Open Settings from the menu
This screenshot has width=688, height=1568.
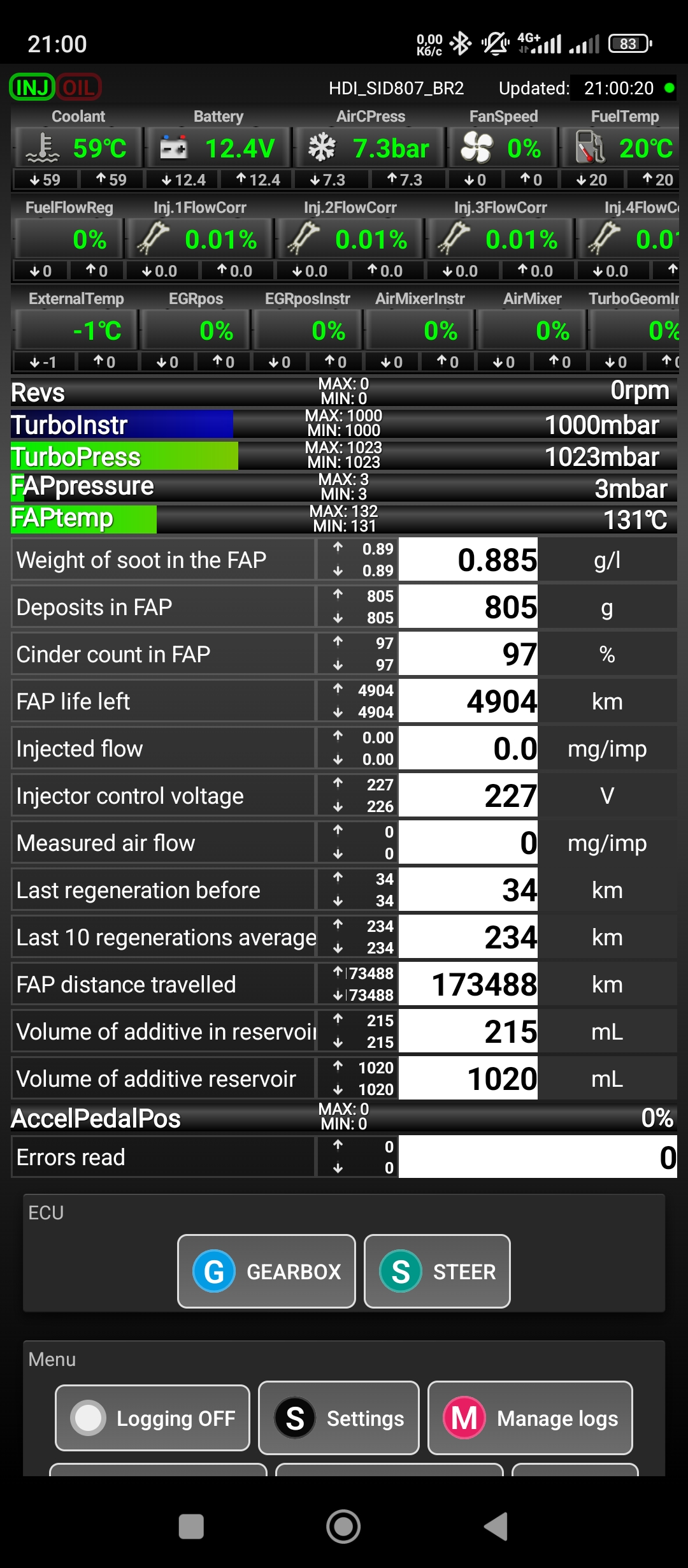(x=339, y=1418)
